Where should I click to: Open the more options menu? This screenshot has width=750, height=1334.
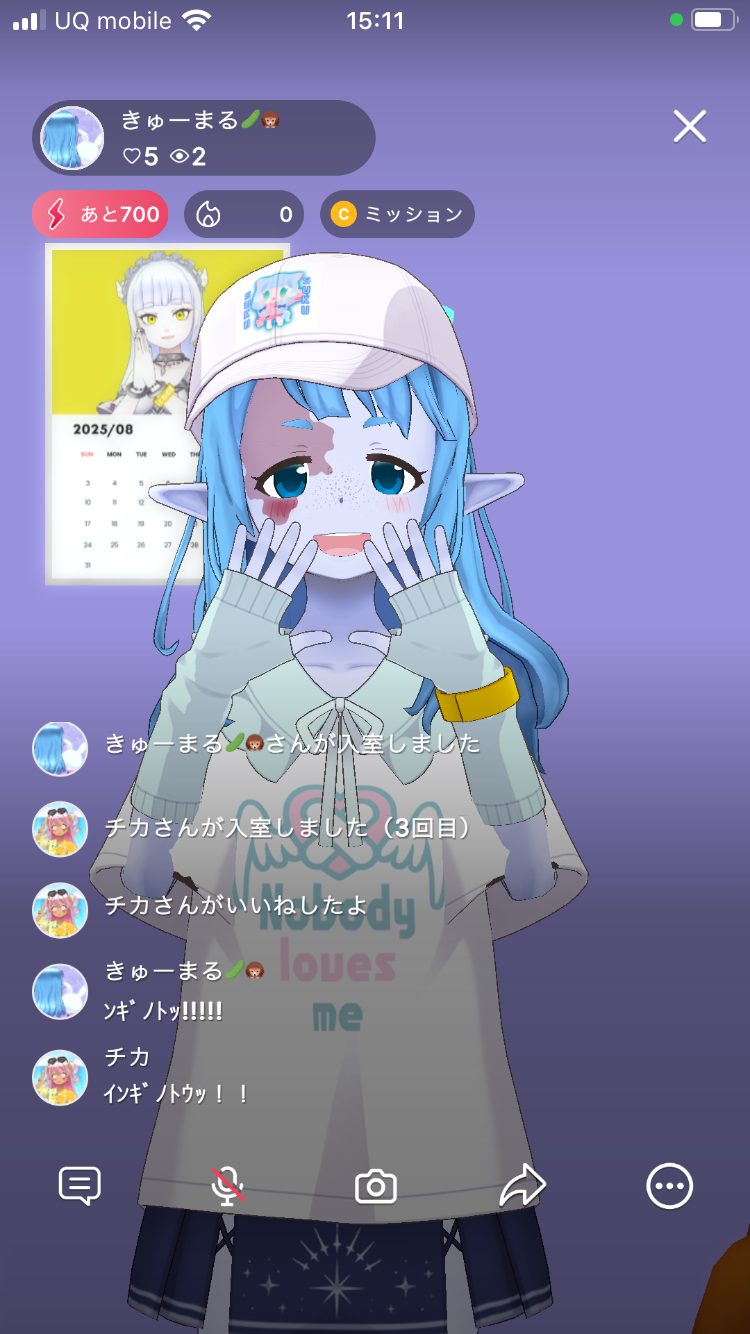click(x=669, y=1186)
